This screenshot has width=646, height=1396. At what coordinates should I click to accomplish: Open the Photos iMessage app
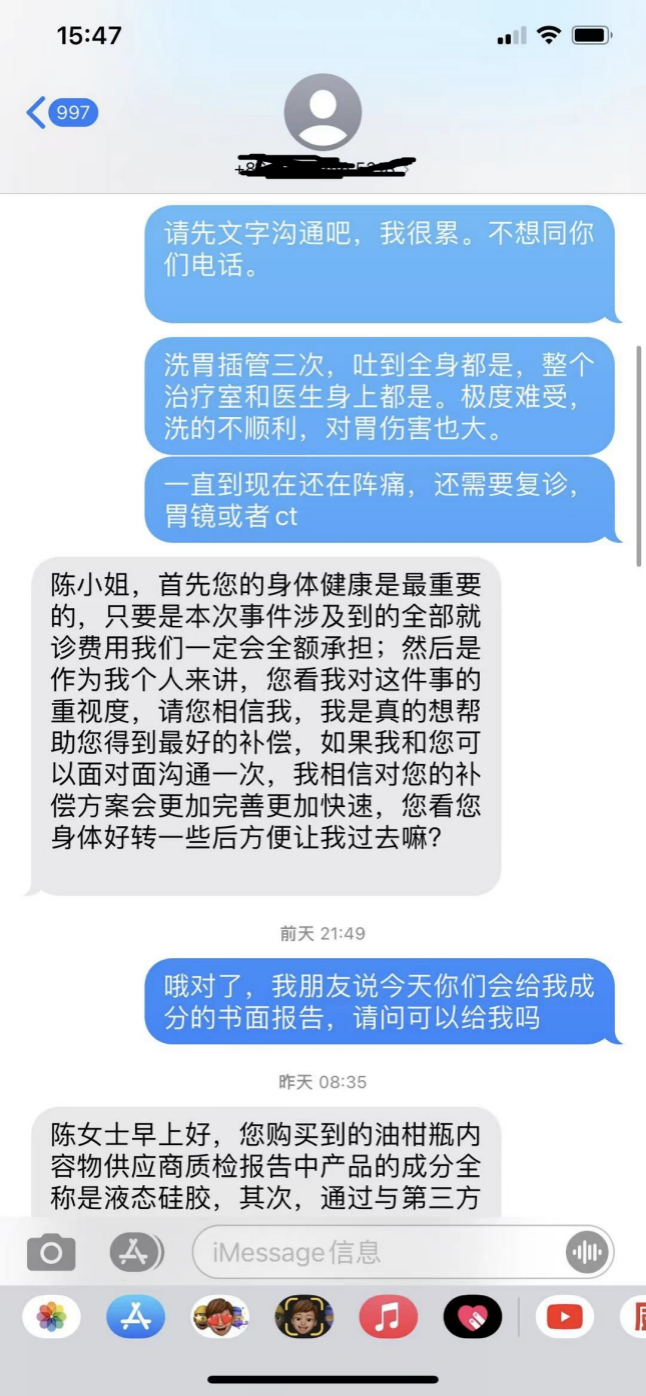tap(51, 1318)
